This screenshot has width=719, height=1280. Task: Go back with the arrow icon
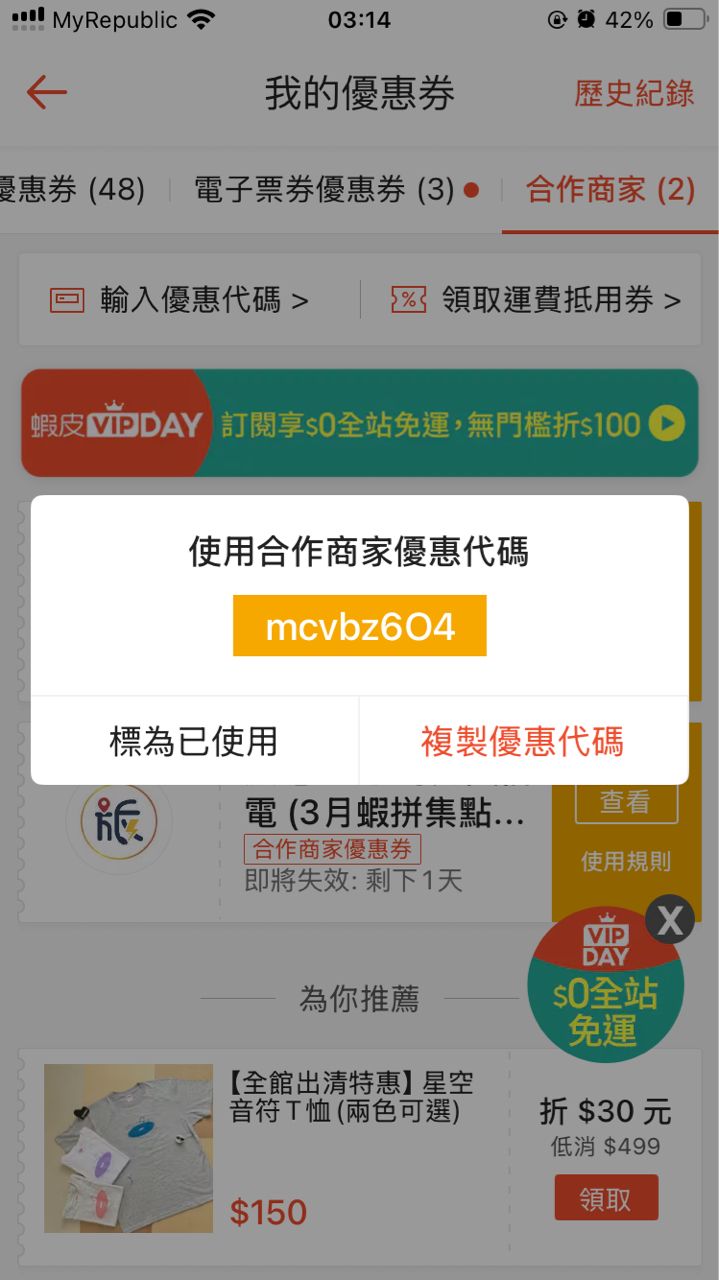point(46,93)
